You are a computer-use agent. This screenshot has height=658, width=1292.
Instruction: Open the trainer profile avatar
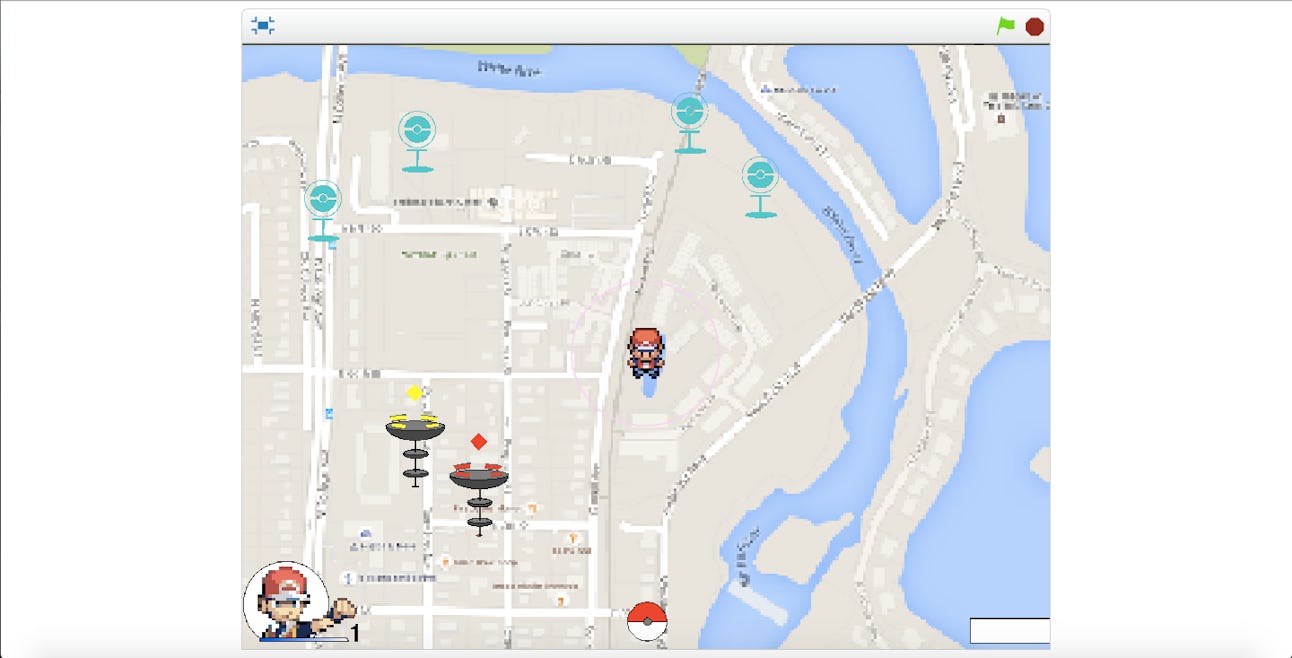pos(286,602)
